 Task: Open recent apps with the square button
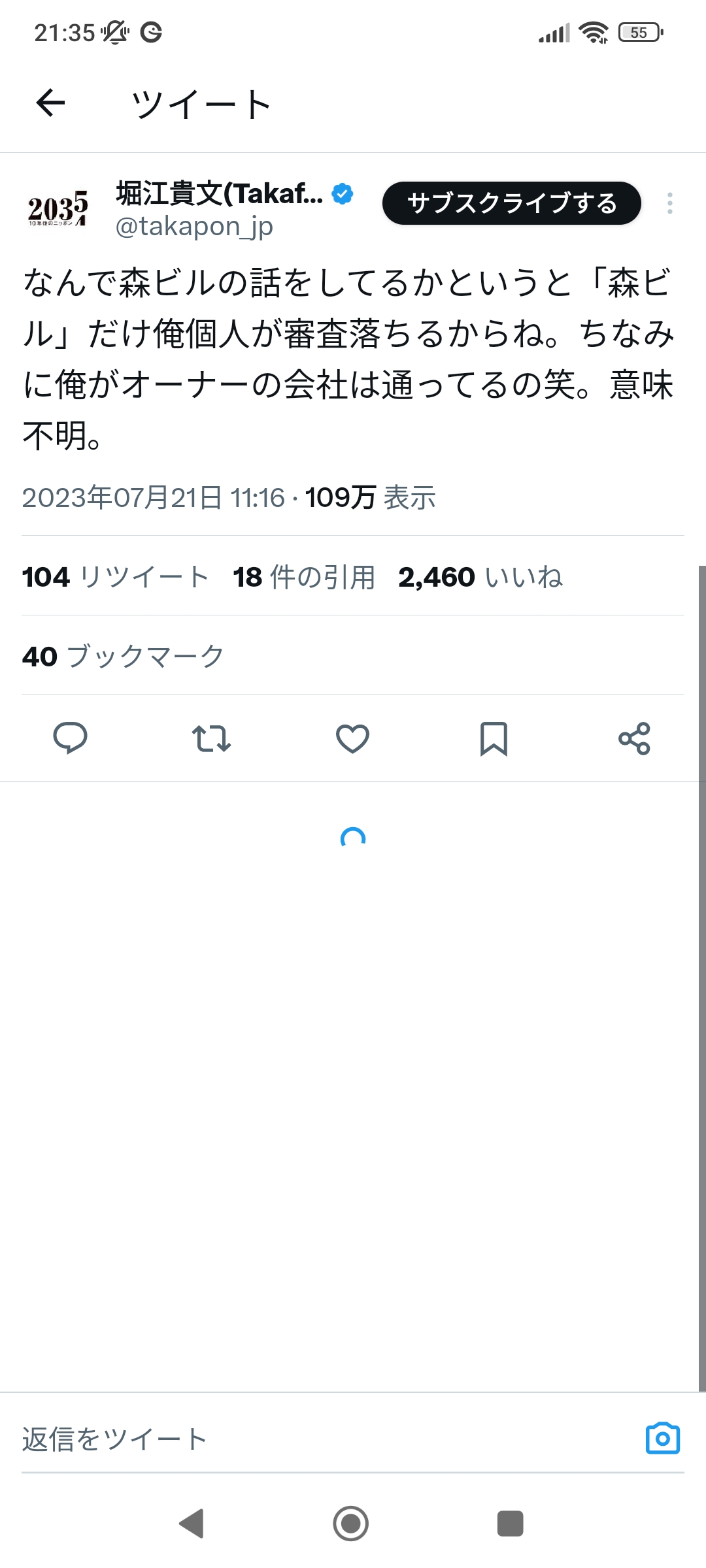click(511, 1524)
